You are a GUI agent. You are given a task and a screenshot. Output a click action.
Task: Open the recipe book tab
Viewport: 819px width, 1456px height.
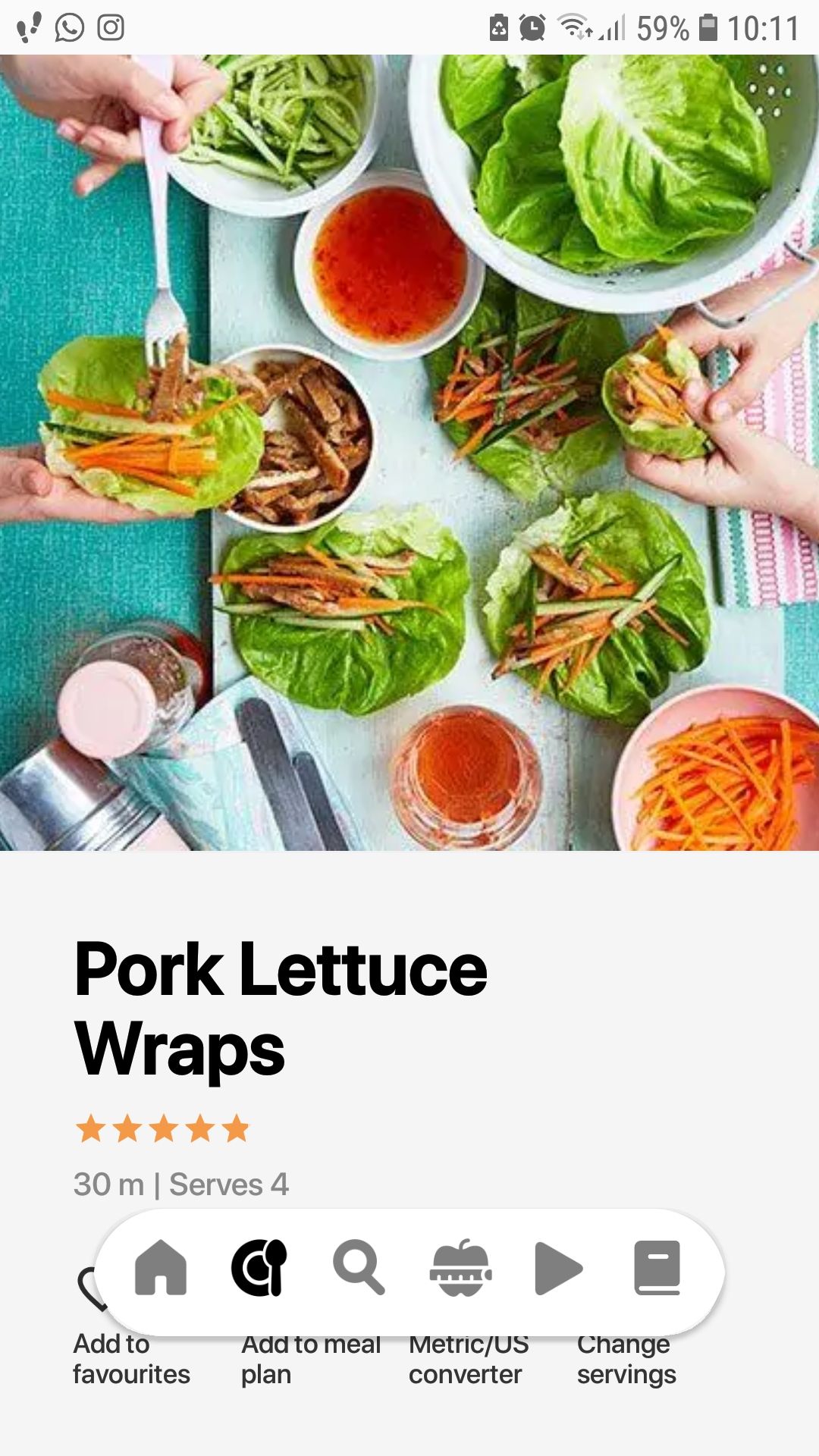(x=657, y=1268)
